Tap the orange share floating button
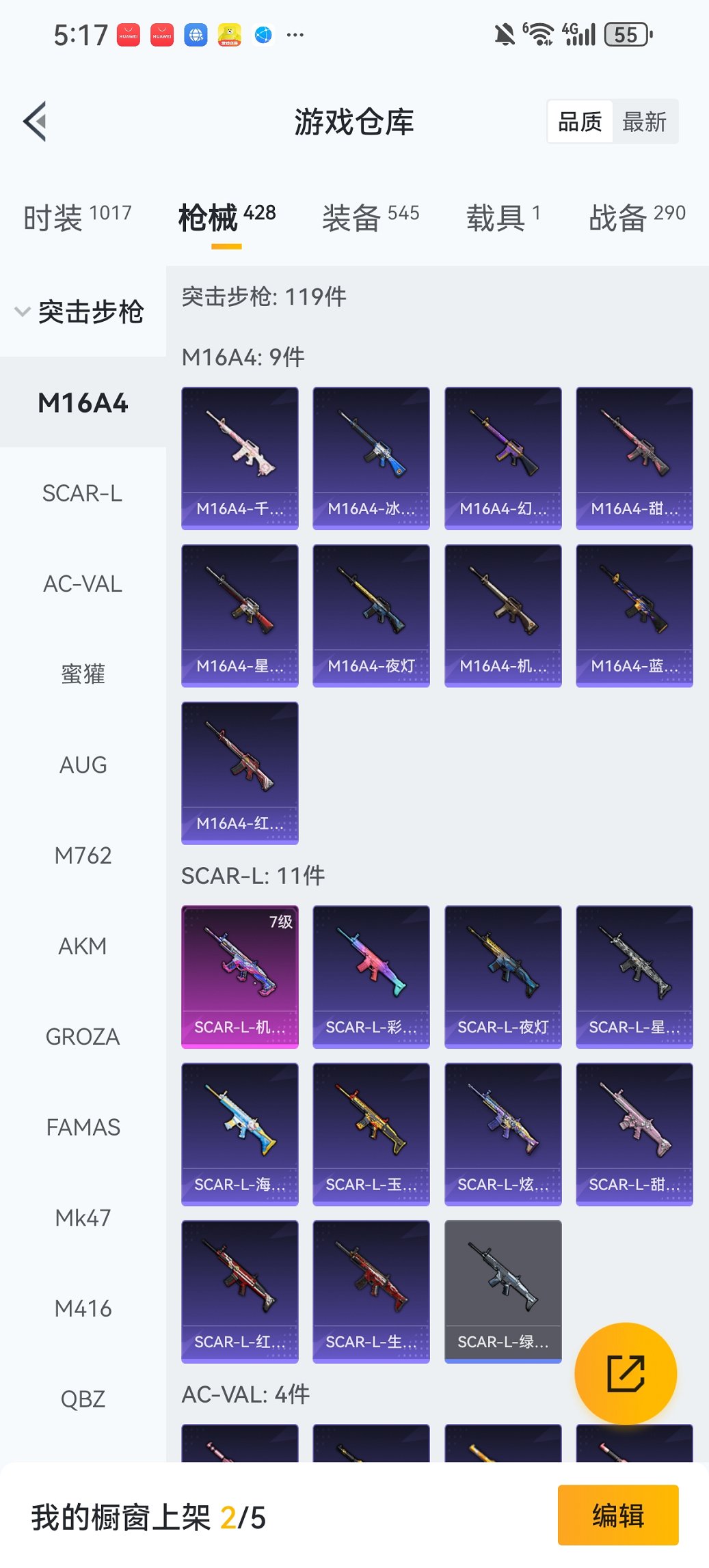The height and width of the screenshot is (1568, 709). click(626, 1373)
